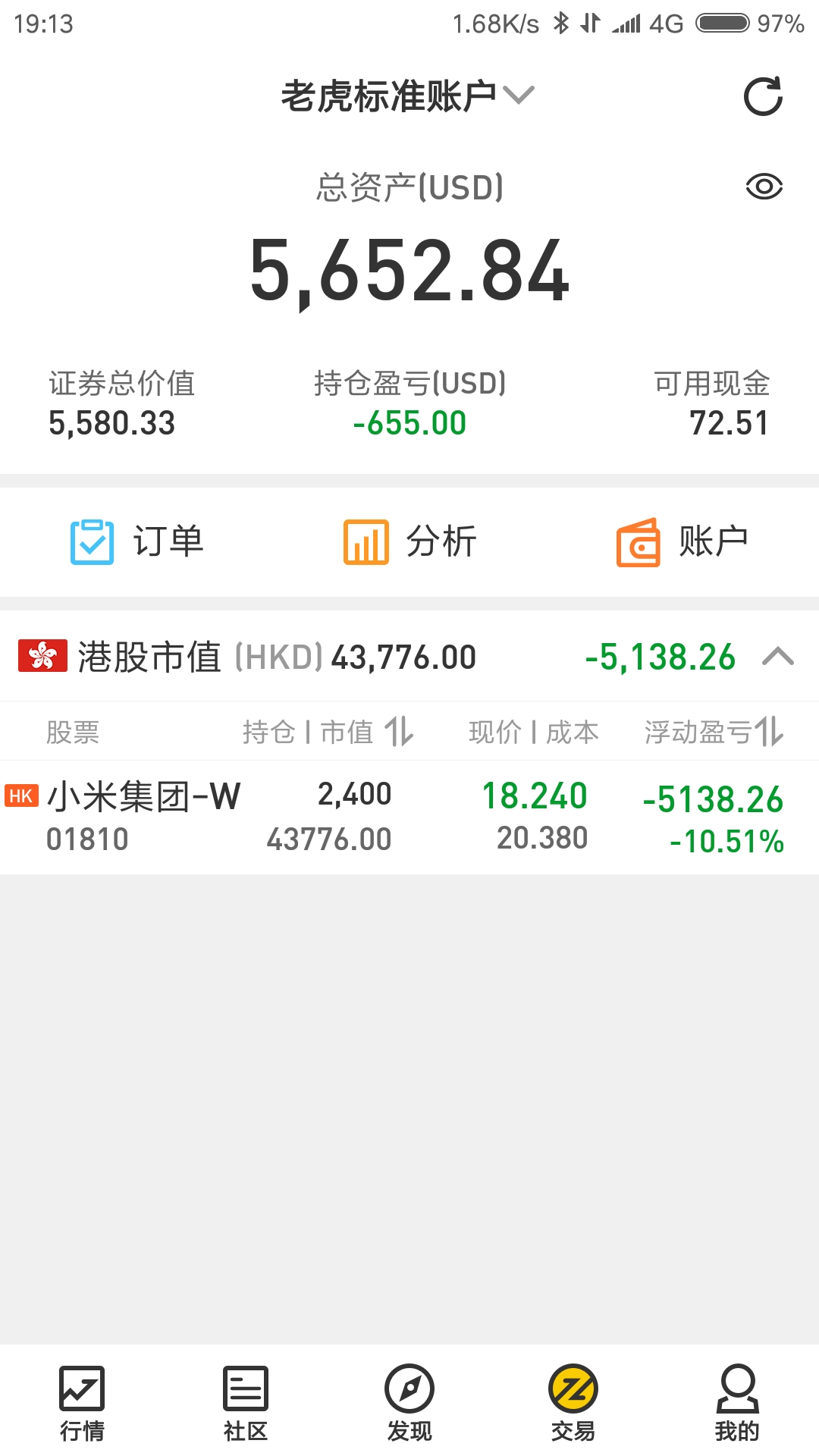Open 账户 account details
The image size is (819, 1456).
682,541
